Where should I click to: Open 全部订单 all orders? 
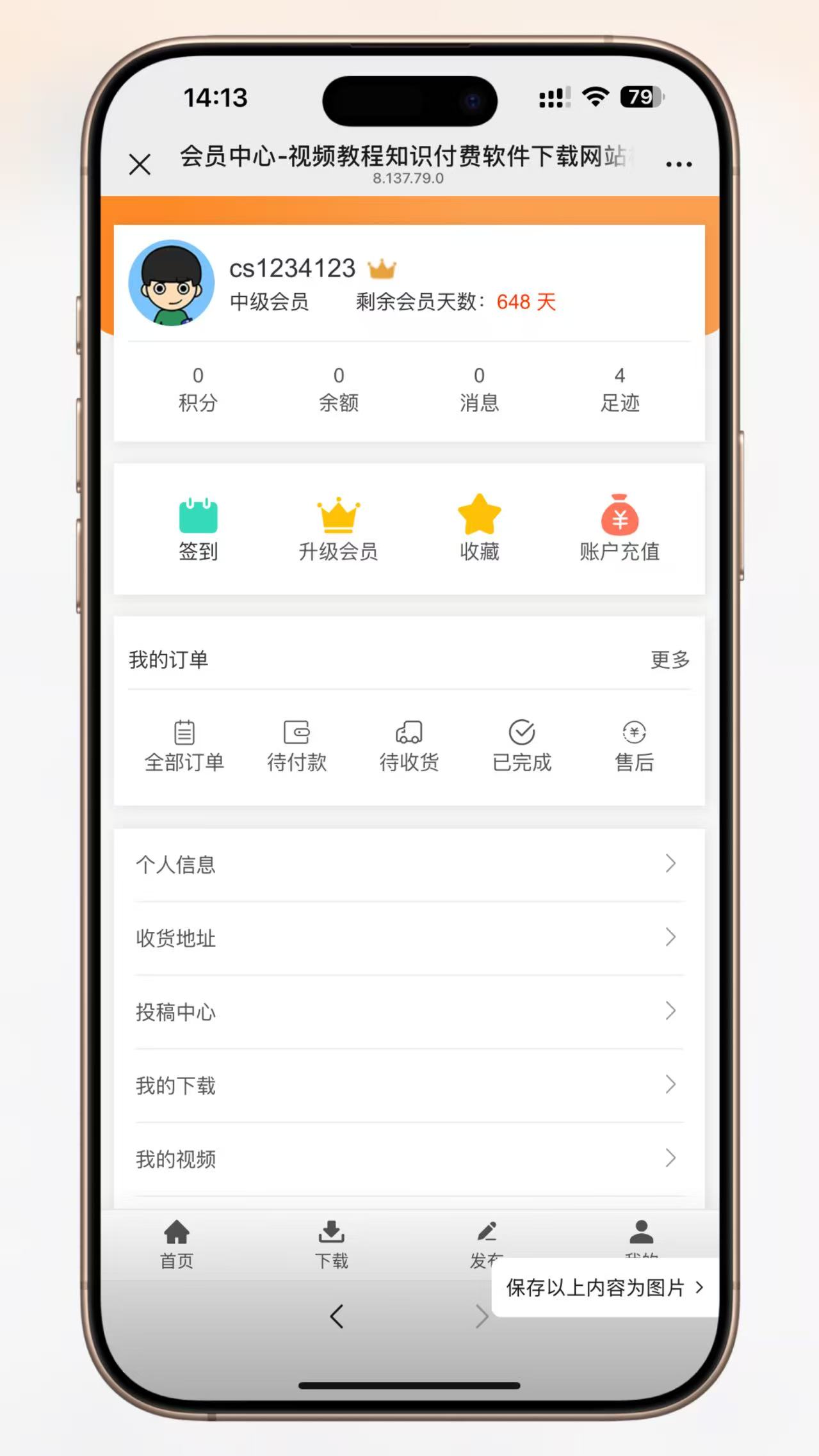184,746
